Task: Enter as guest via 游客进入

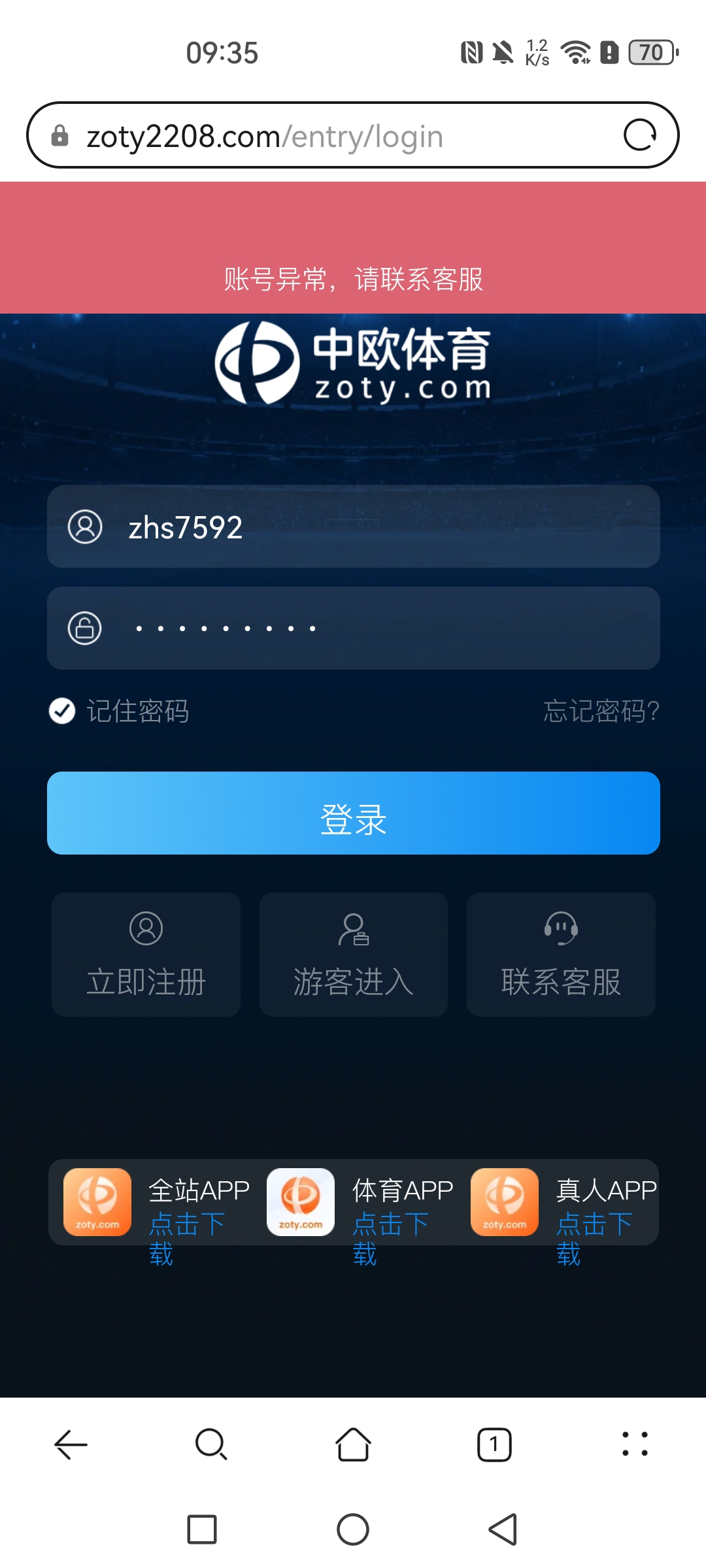Action: tap(353, 954)
